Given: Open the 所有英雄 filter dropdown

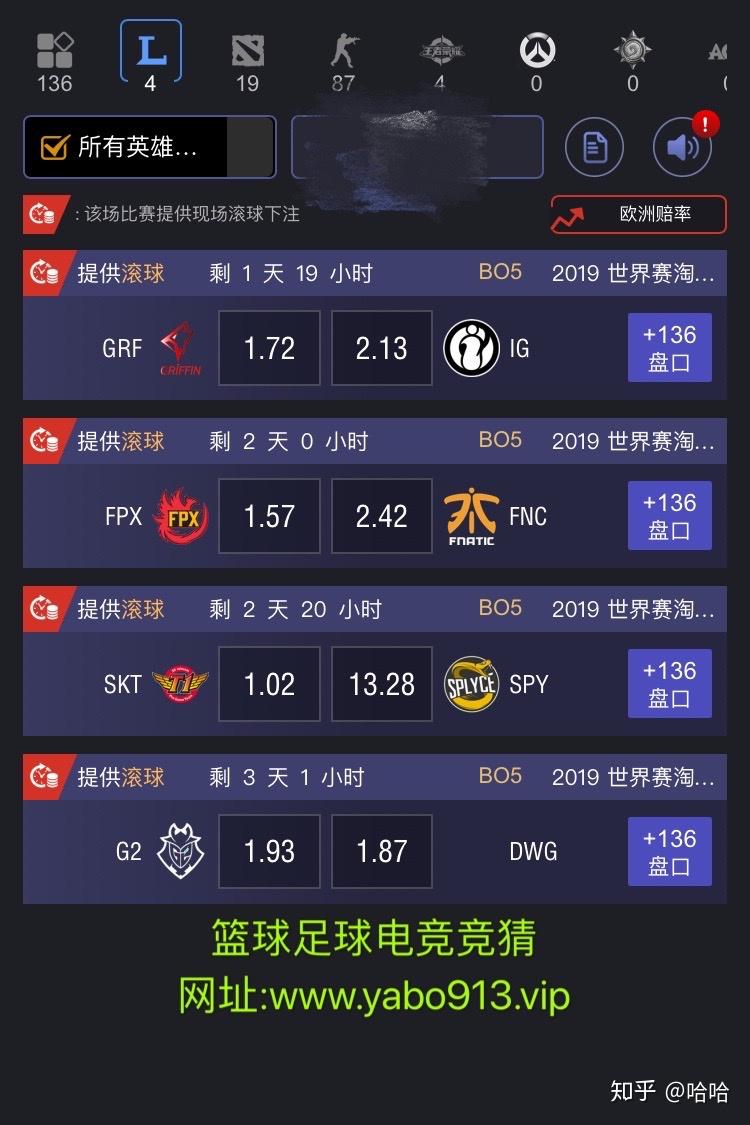Looking at the screenshot, I should [x=150, y=146].
